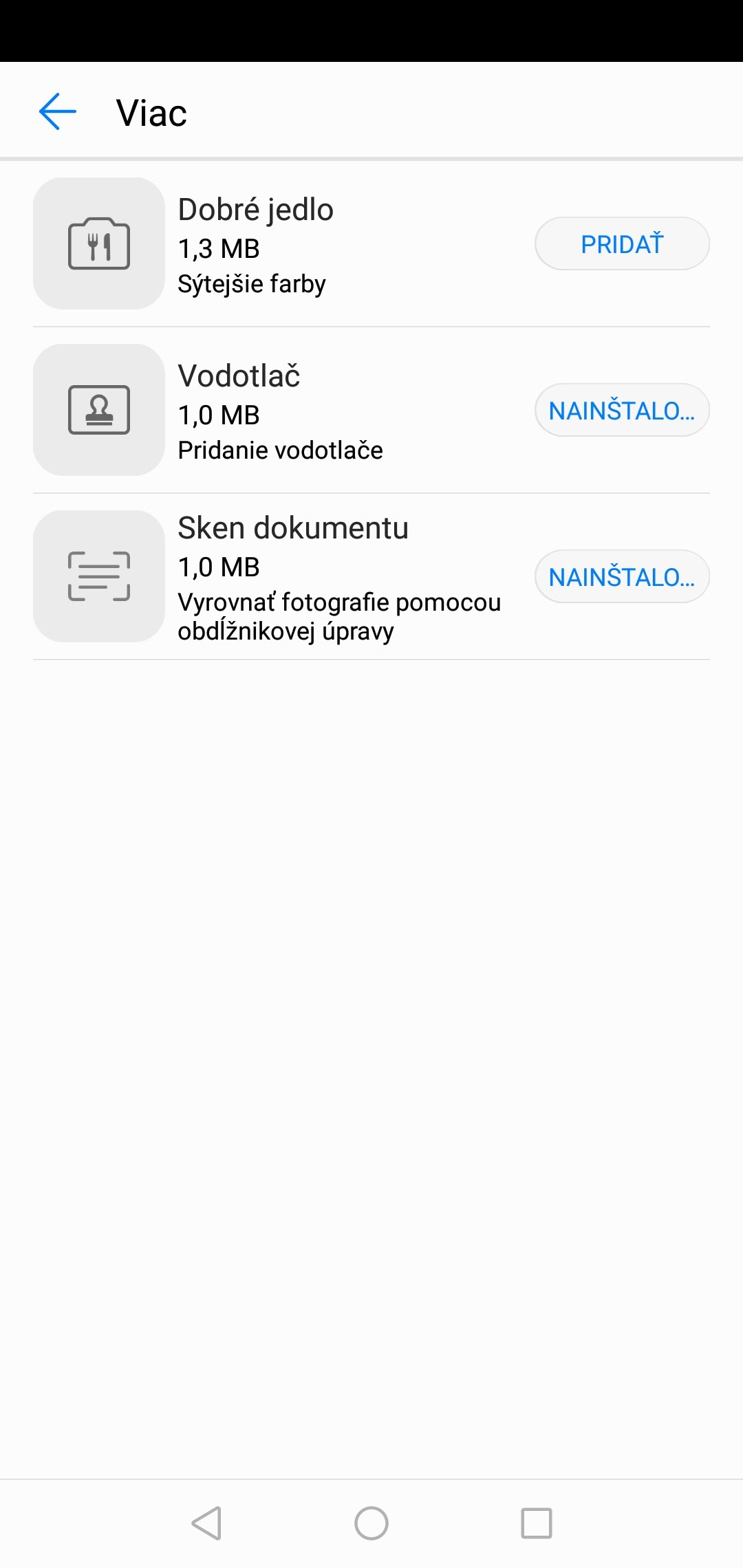Open recent apps from the navigation bar

[537, 1523]
